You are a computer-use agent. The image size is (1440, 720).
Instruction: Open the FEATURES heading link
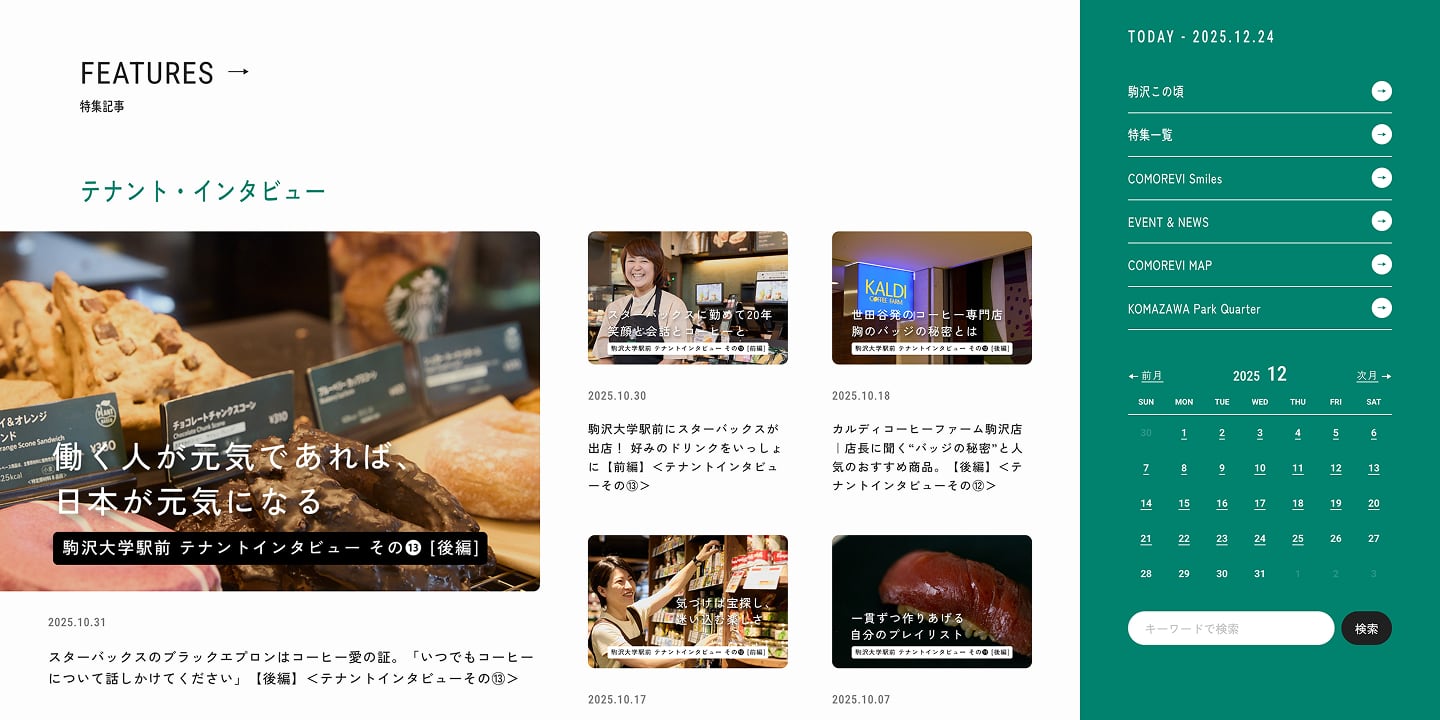point(165,73)
